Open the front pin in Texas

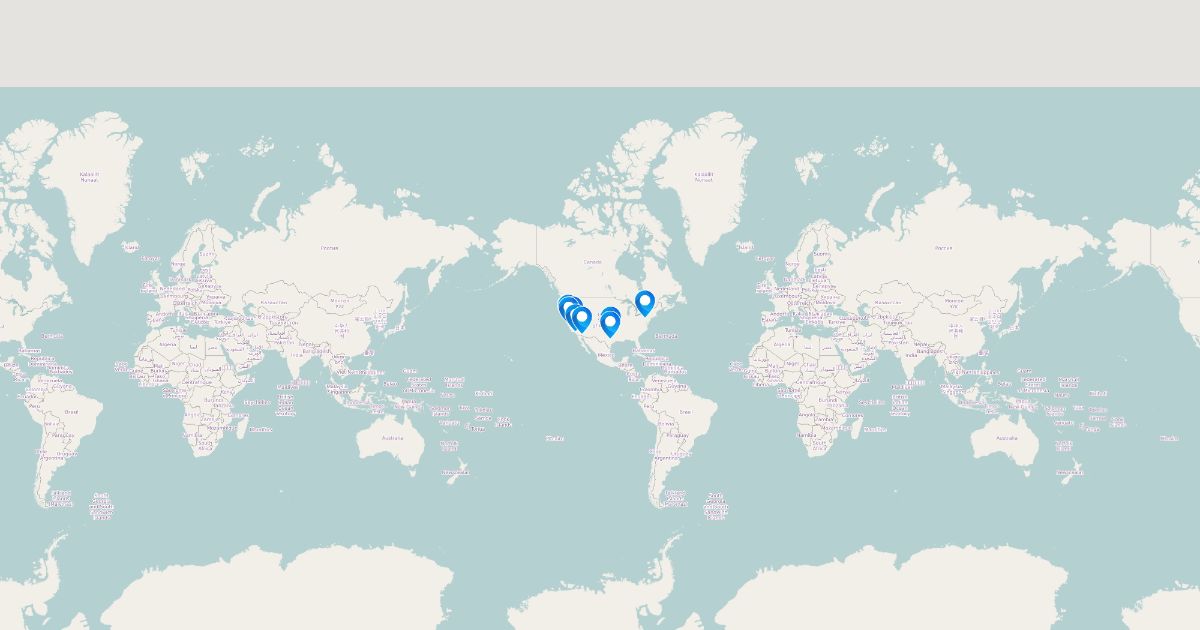(610, 323)
